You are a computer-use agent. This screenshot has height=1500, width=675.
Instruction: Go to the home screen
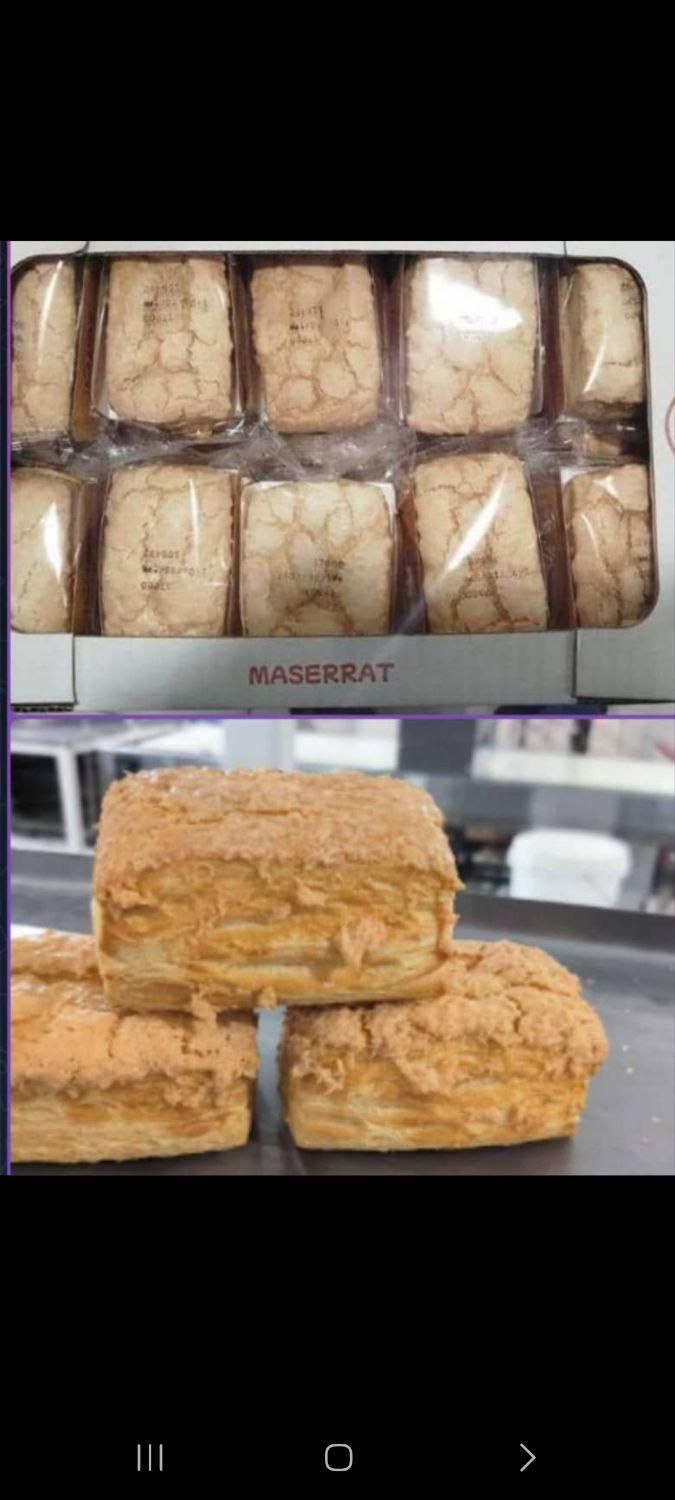[338, 1458]
